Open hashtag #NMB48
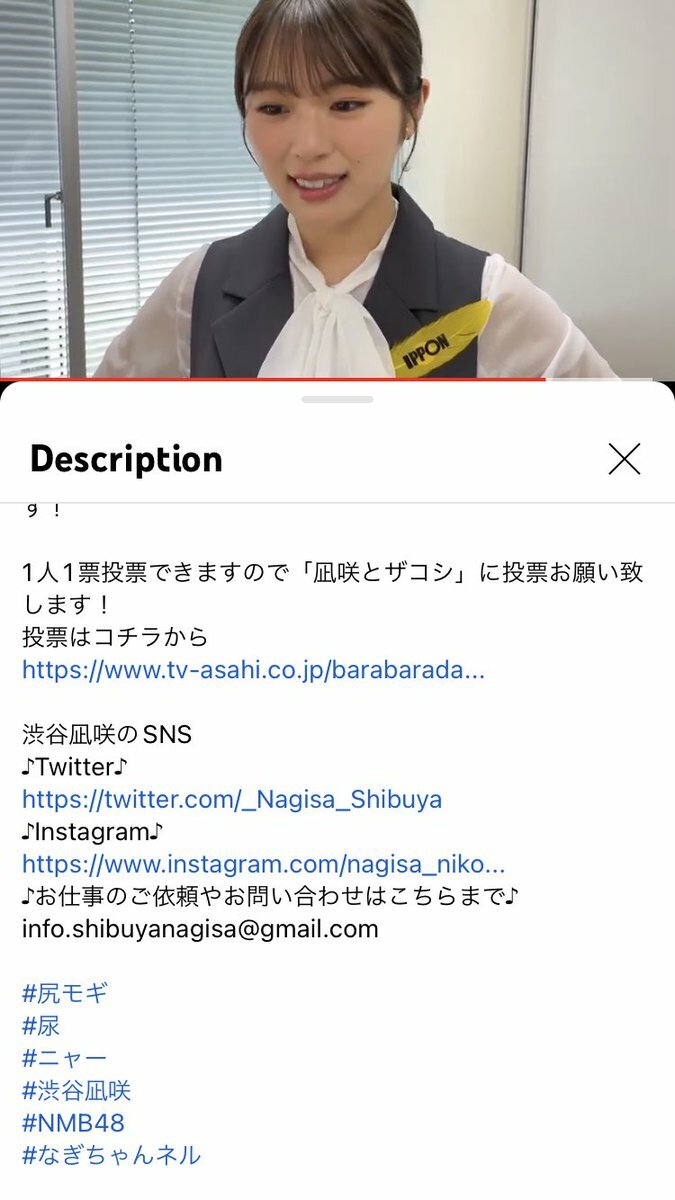Image resolution: width=675 pixels, height=1200 pixels. click(x=74, y=1123)
